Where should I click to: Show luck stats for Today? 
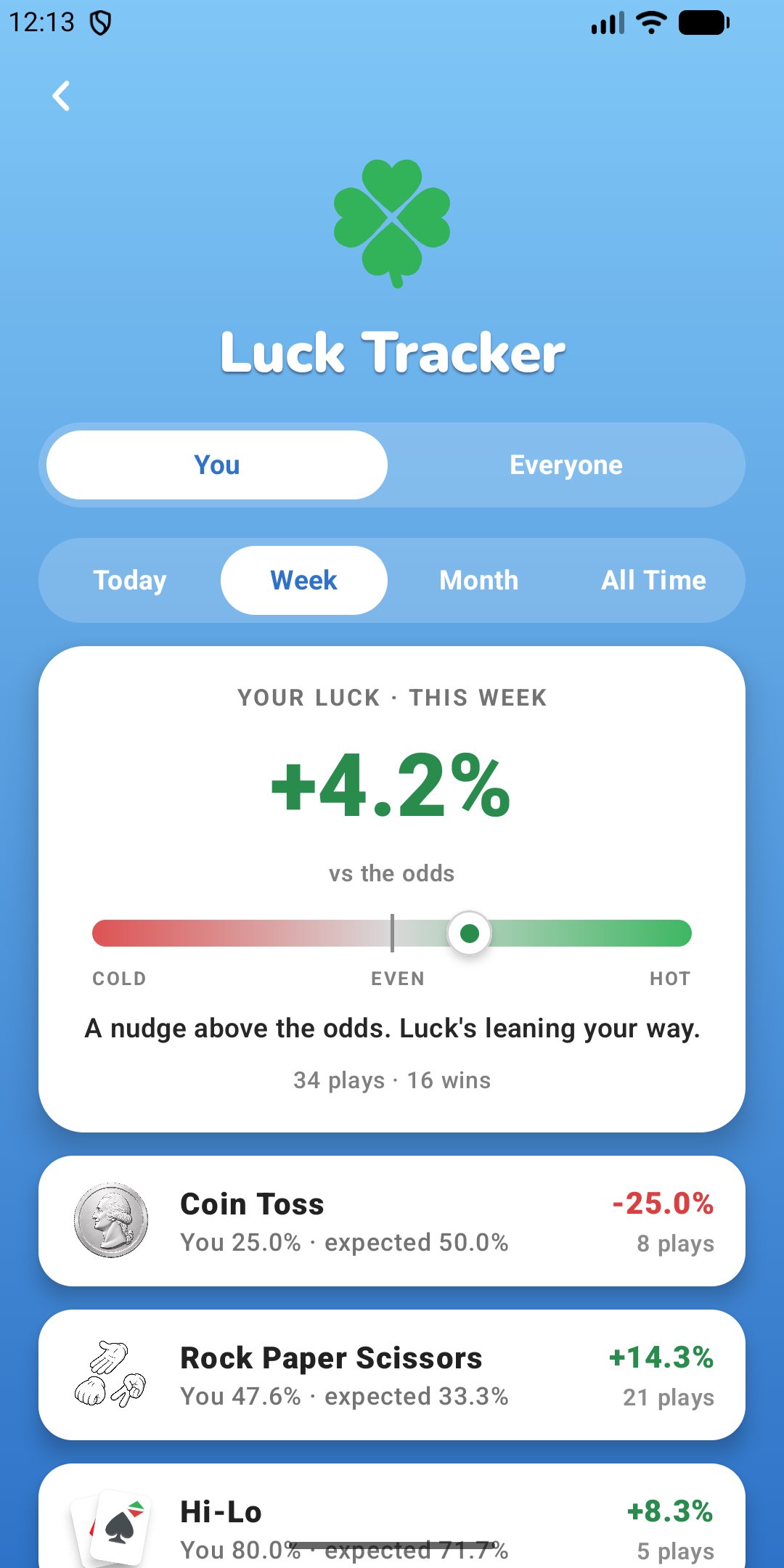pyautogui.click(x=130, y=580)
